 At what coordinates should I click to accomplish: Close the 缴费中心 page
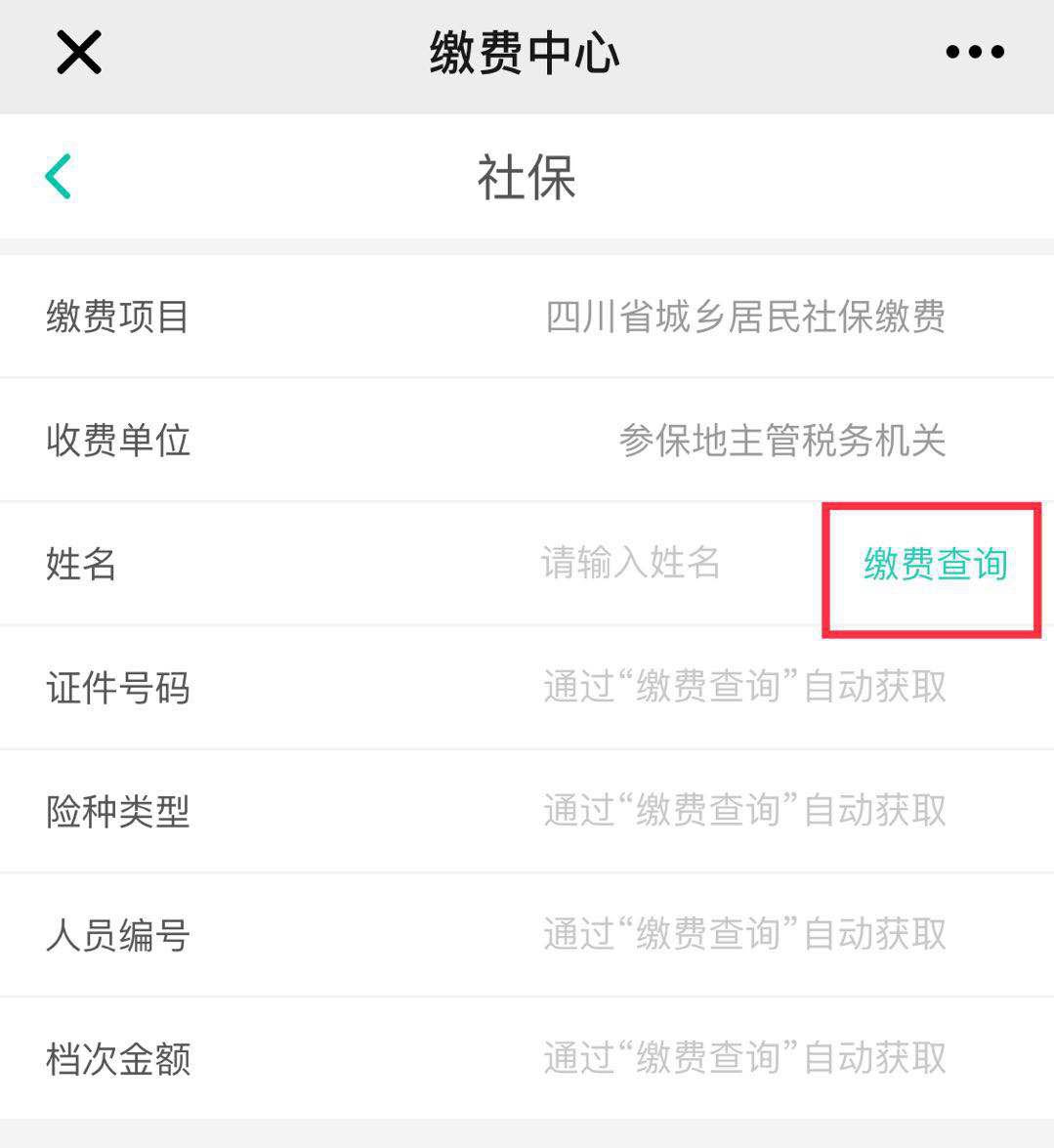pos(79,53)
